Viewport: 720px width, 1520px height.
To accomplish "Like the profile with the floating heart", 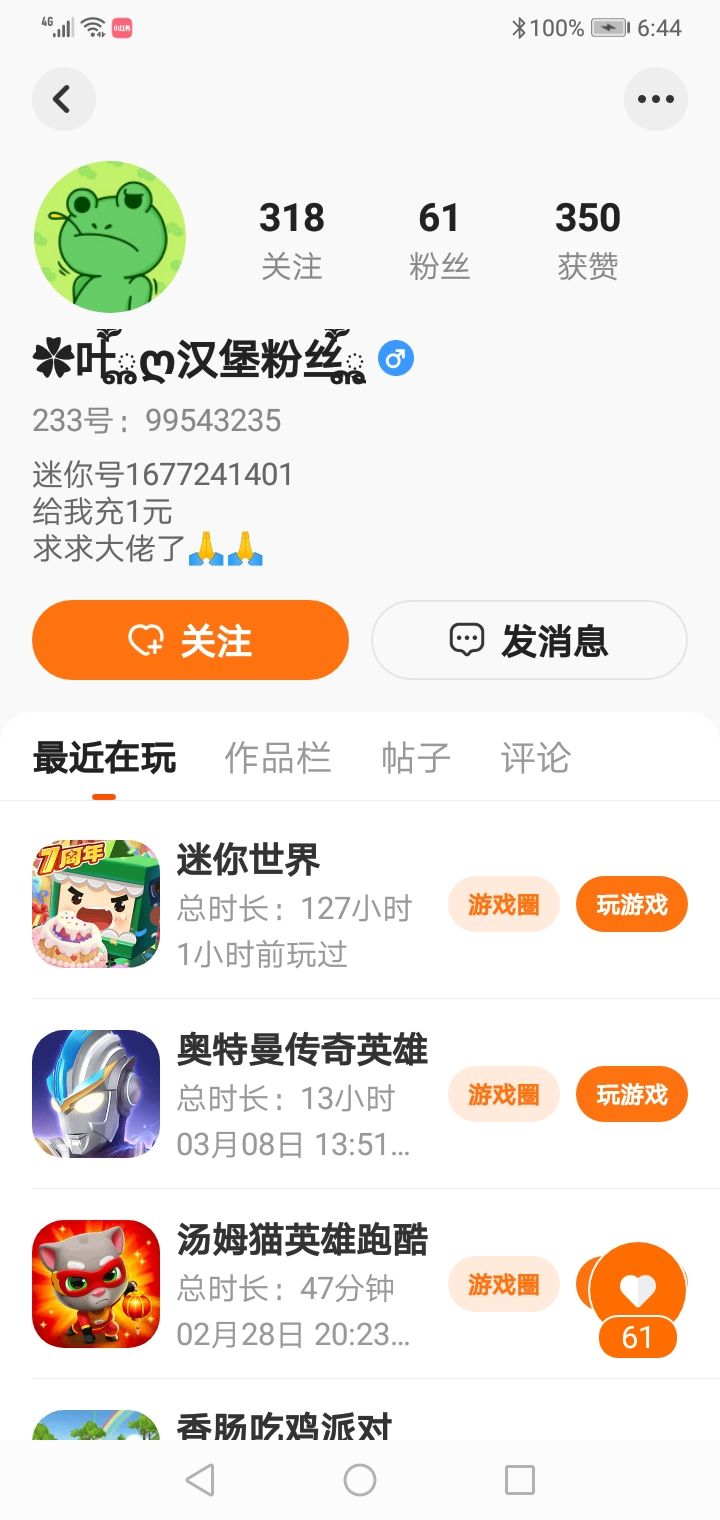I will 637,1292.
